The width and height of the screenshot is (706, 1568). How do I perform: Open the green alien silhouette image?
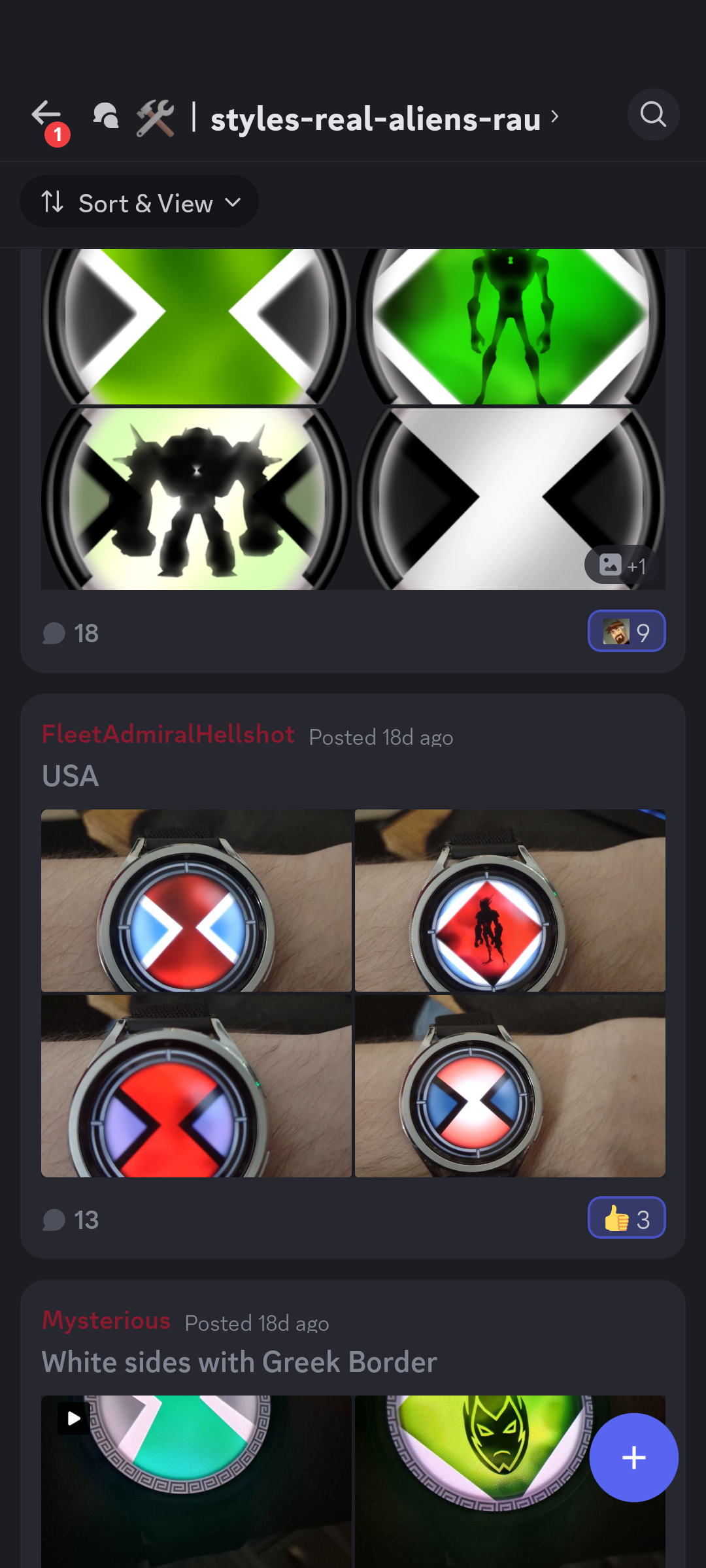pos(511,325)
